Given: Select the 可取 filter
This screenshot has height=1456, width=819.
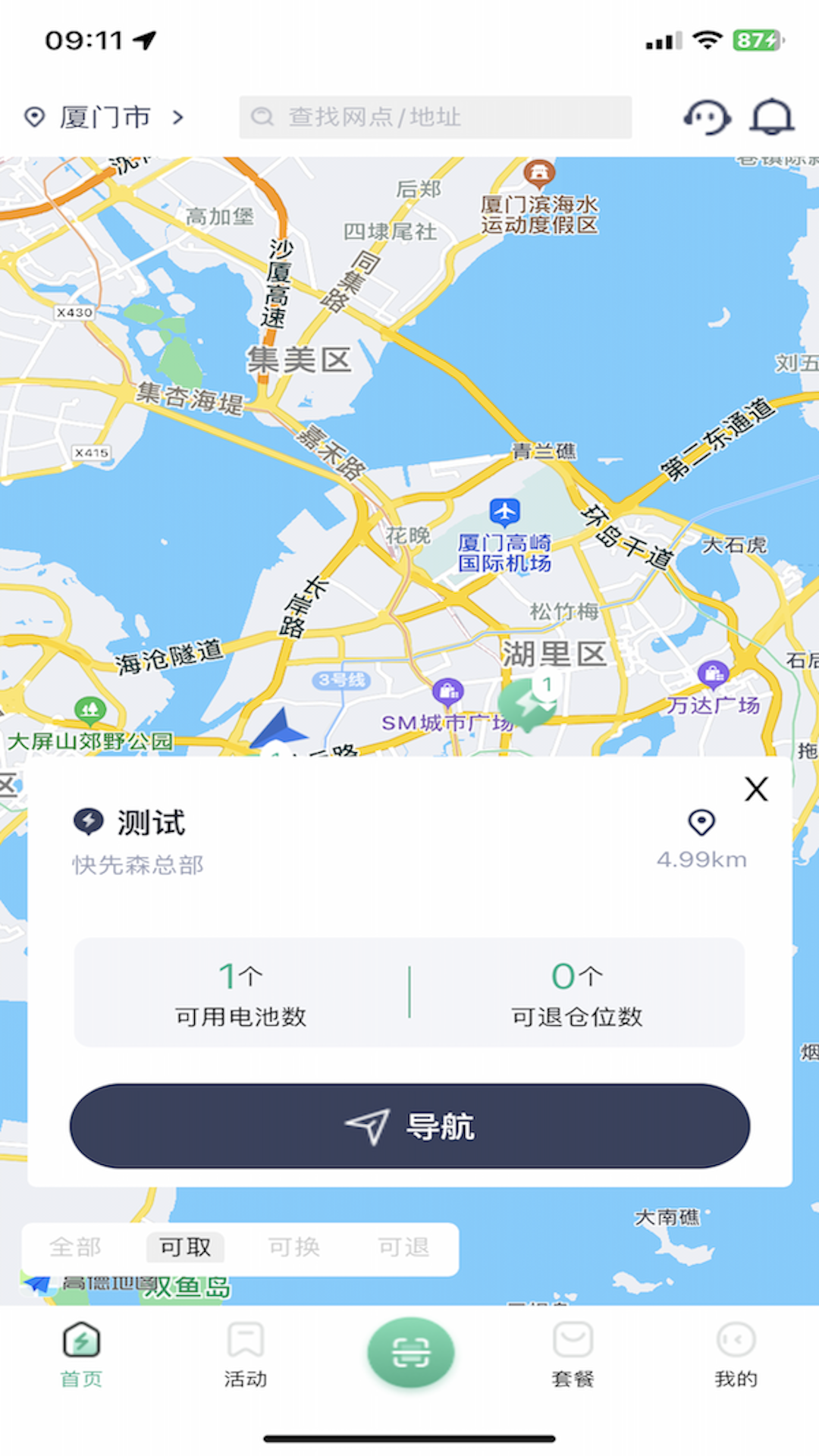Looking at the screenshot, I should point(185,1247).
